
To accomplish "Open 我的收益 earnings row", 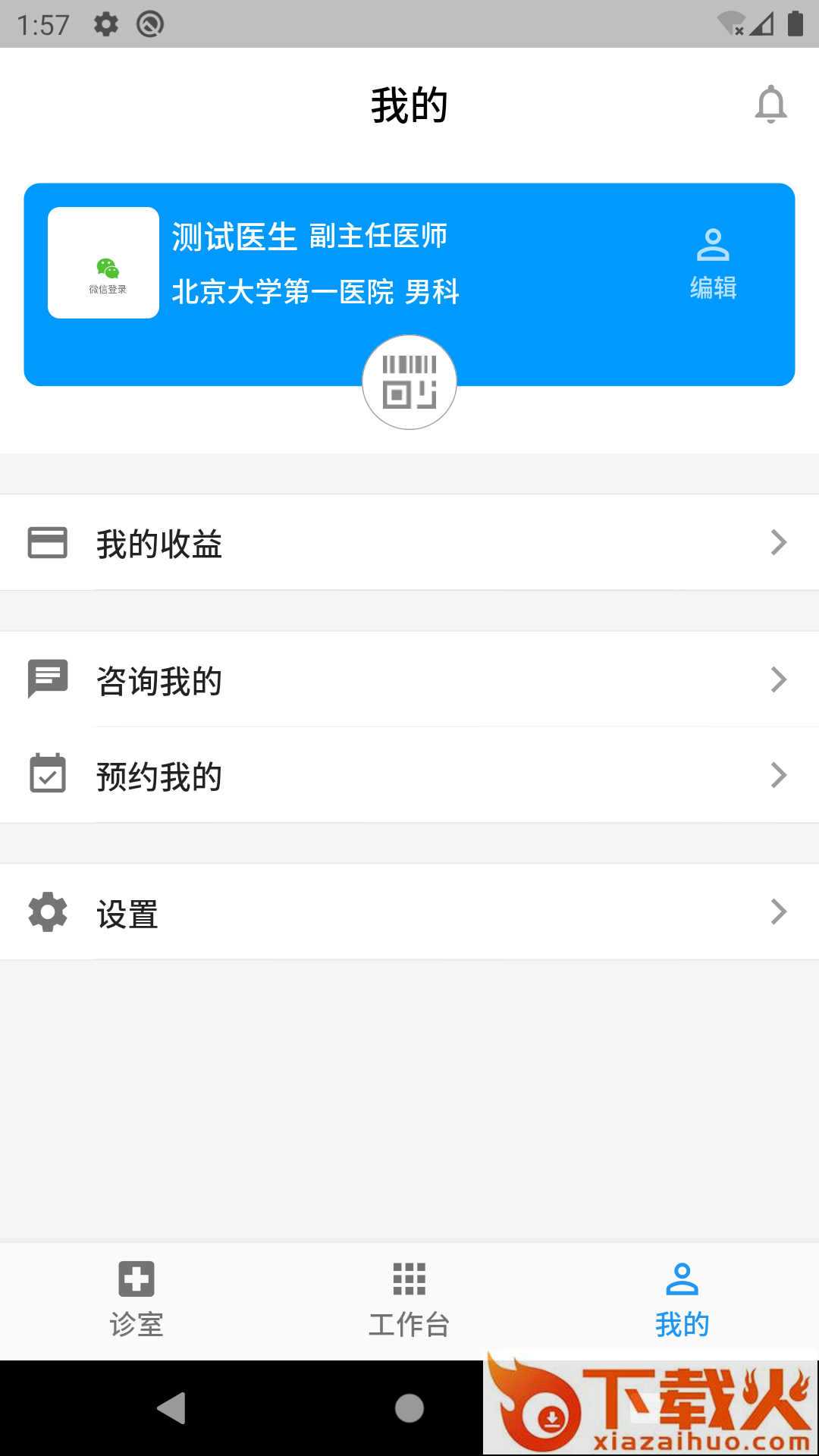I will pyautogui.click(x=409, y=543).
